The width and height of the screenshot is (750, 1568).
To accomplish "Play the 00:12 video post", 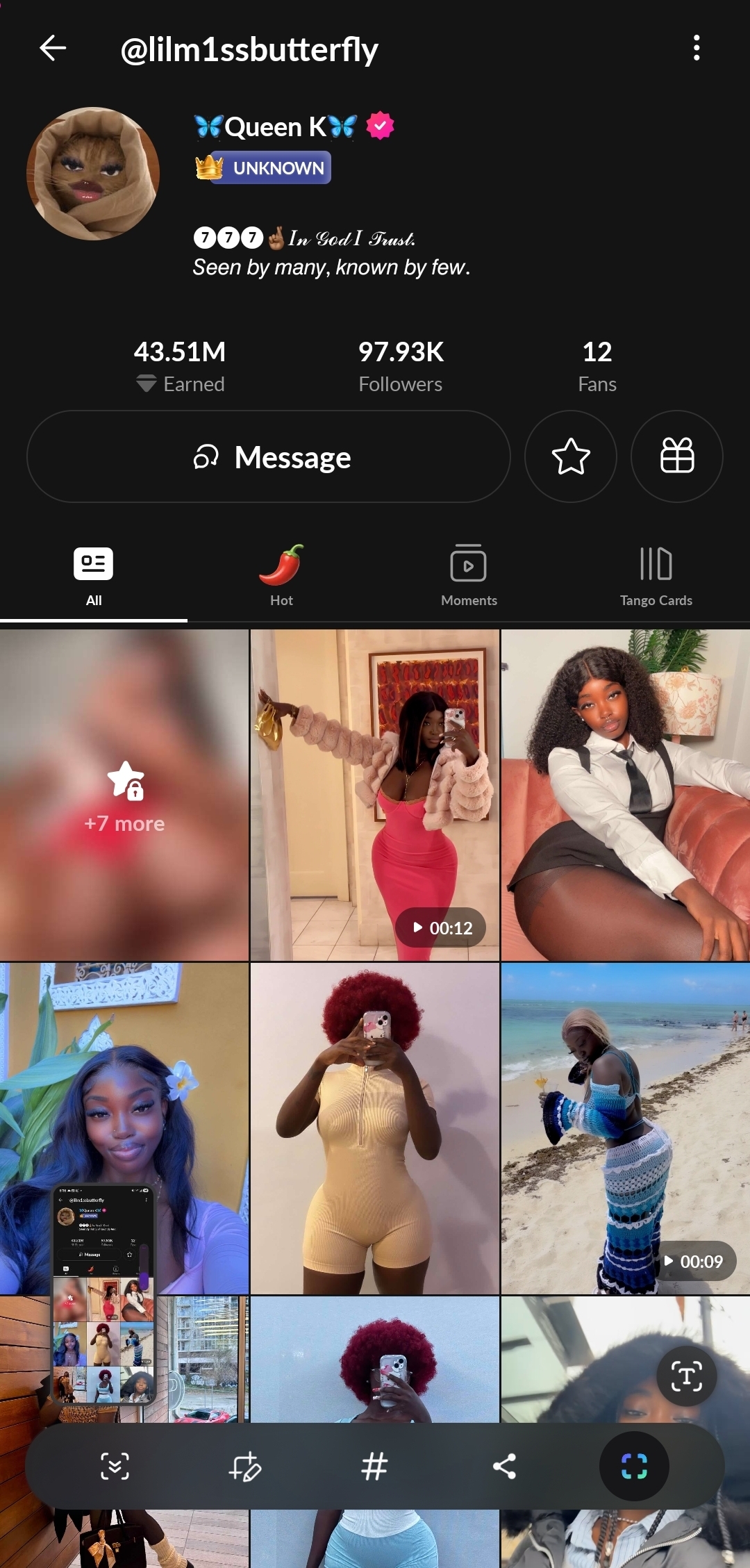I will (x=374, y=795).
